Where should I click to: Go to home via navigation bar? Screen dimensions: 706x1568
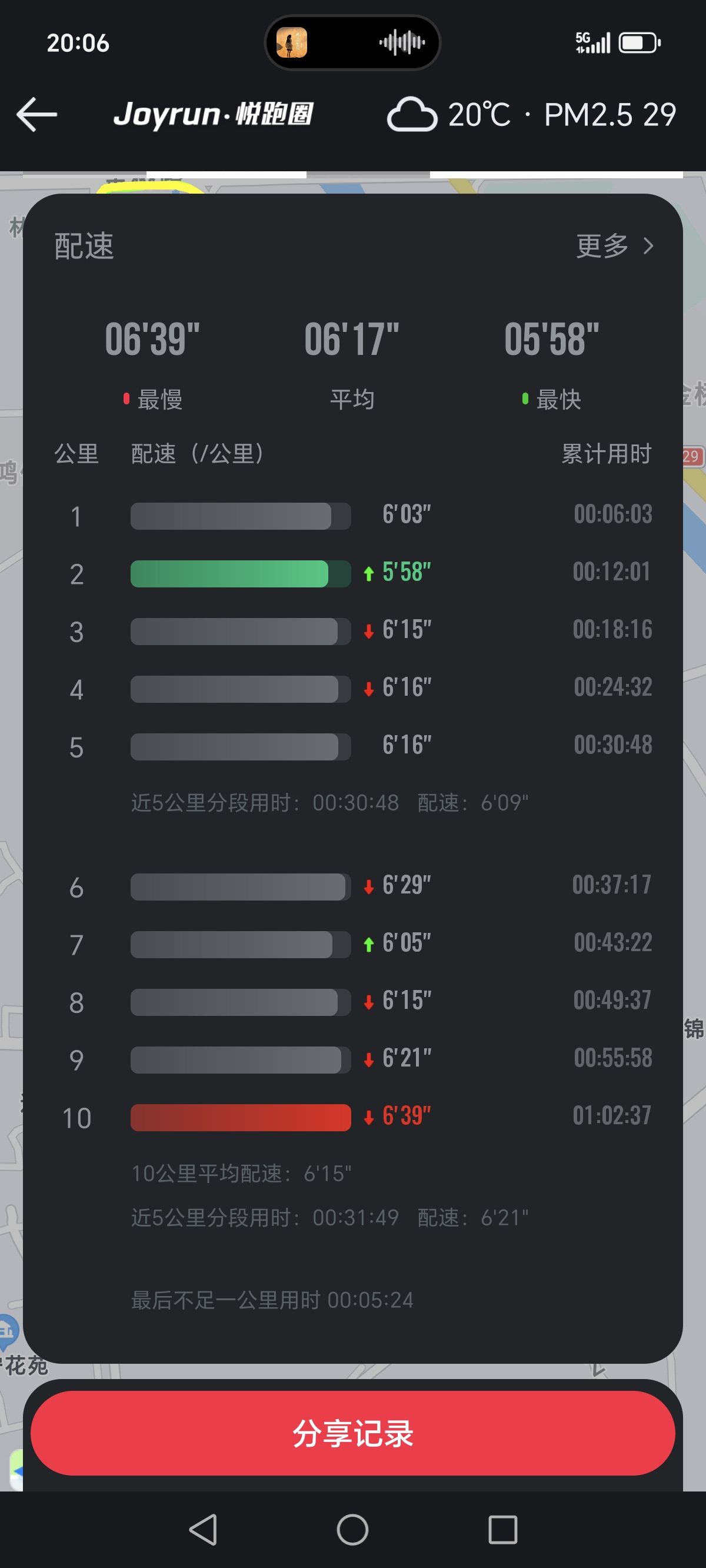[x=353, y=1530]
